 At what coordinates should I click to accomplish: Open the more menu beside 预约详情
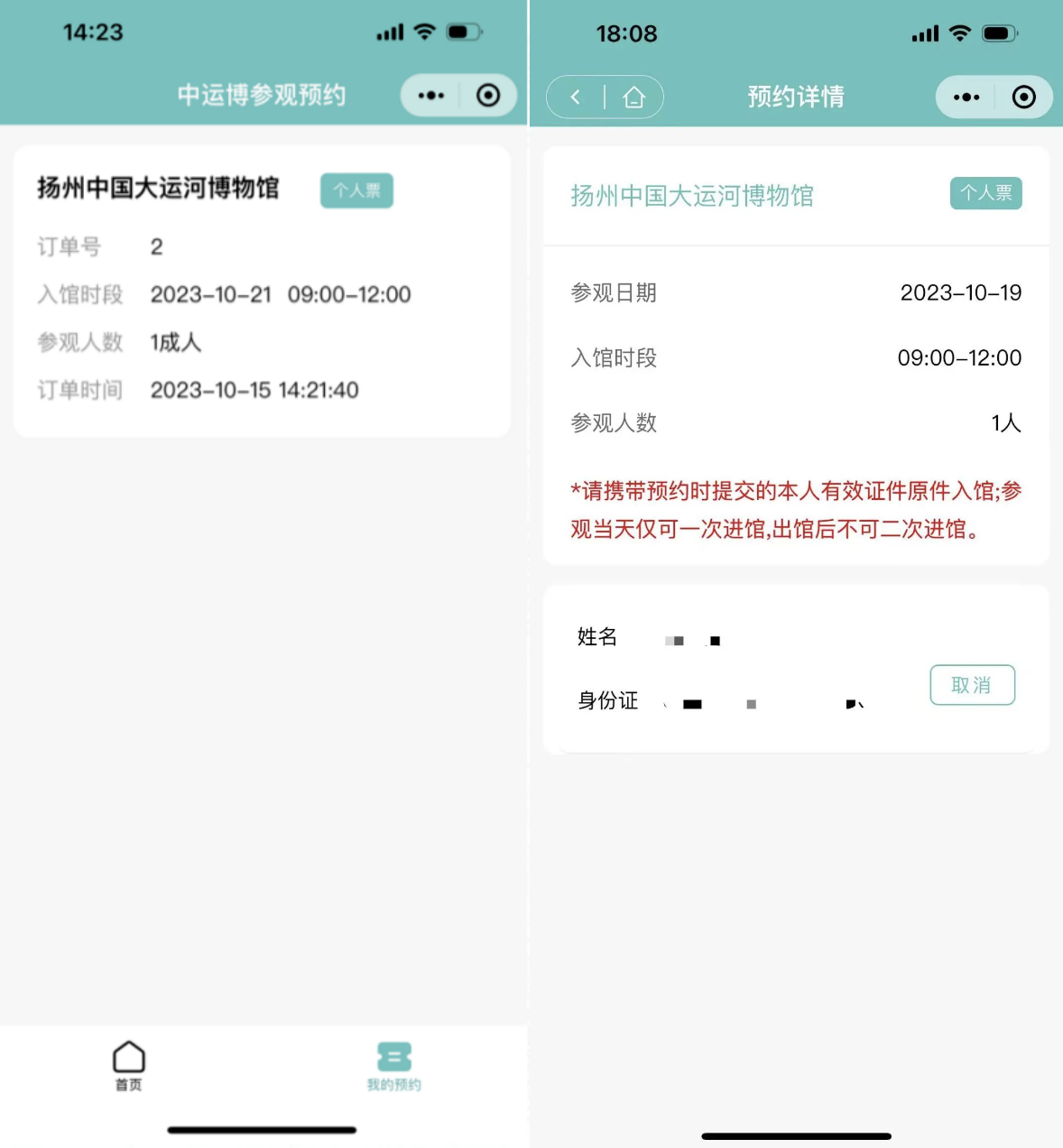pyautogui.click(x=966, y=97)
